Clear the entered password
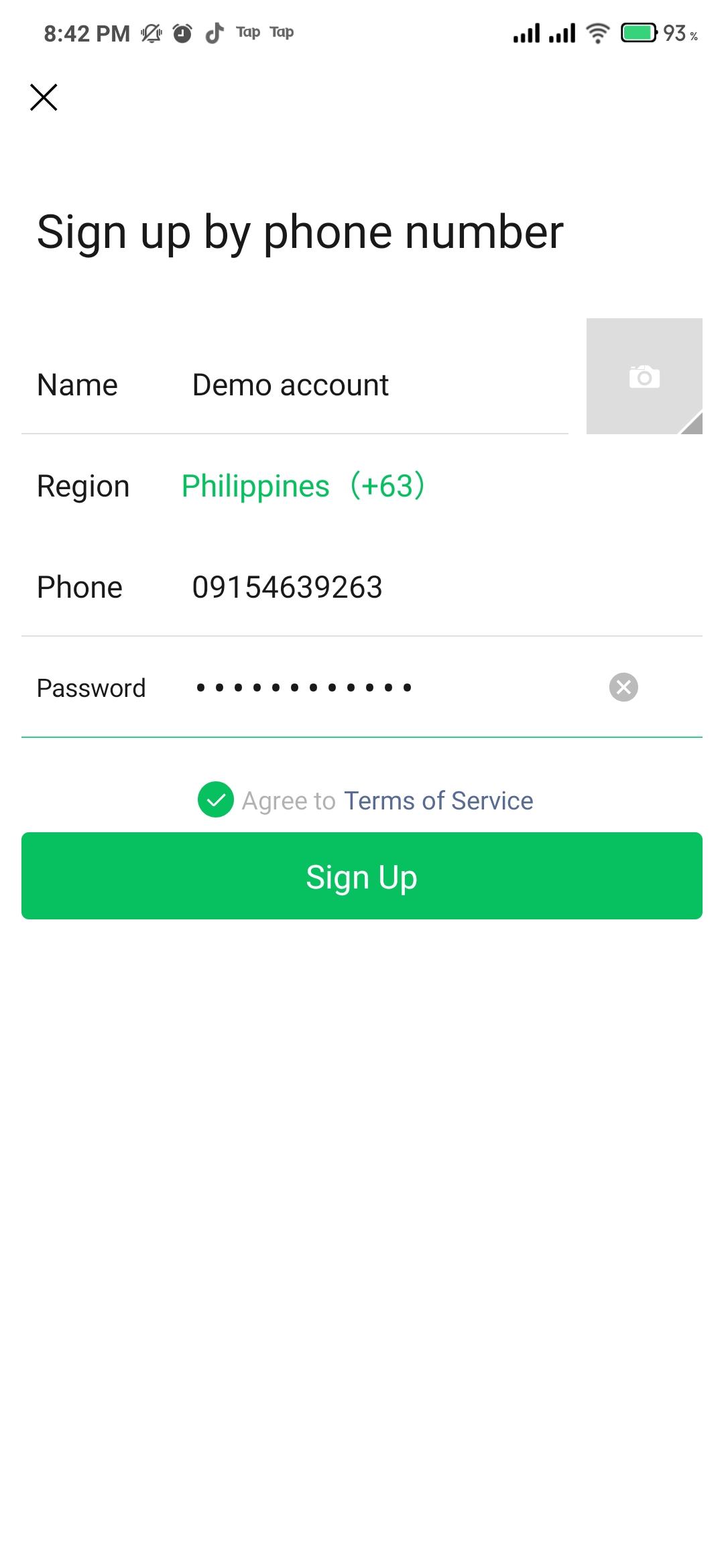 (x=623, y=687)
